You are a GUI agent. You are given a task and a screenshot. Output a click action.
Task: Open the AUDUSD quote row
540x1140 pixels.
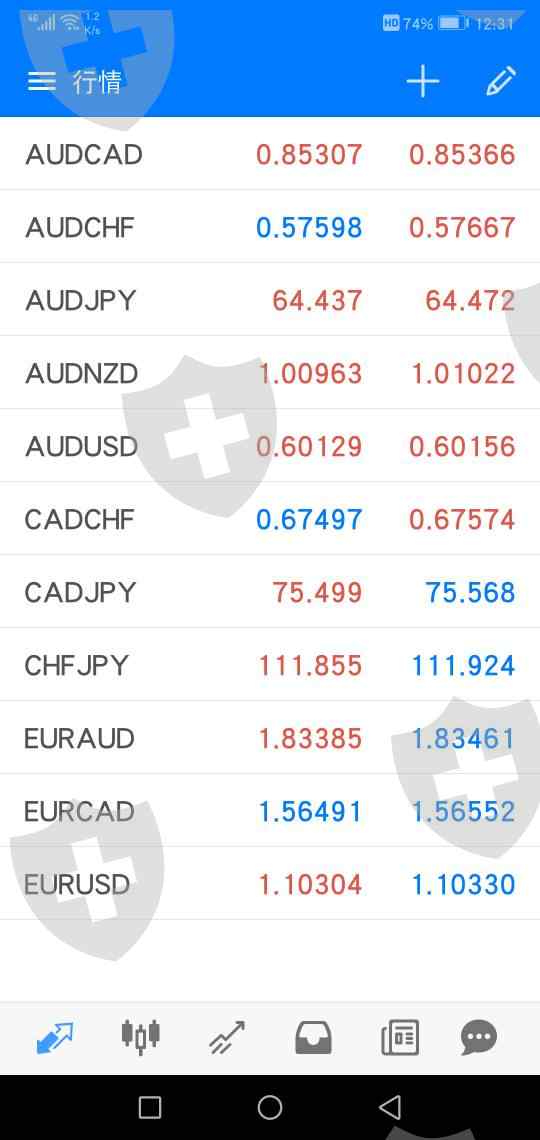270,446
